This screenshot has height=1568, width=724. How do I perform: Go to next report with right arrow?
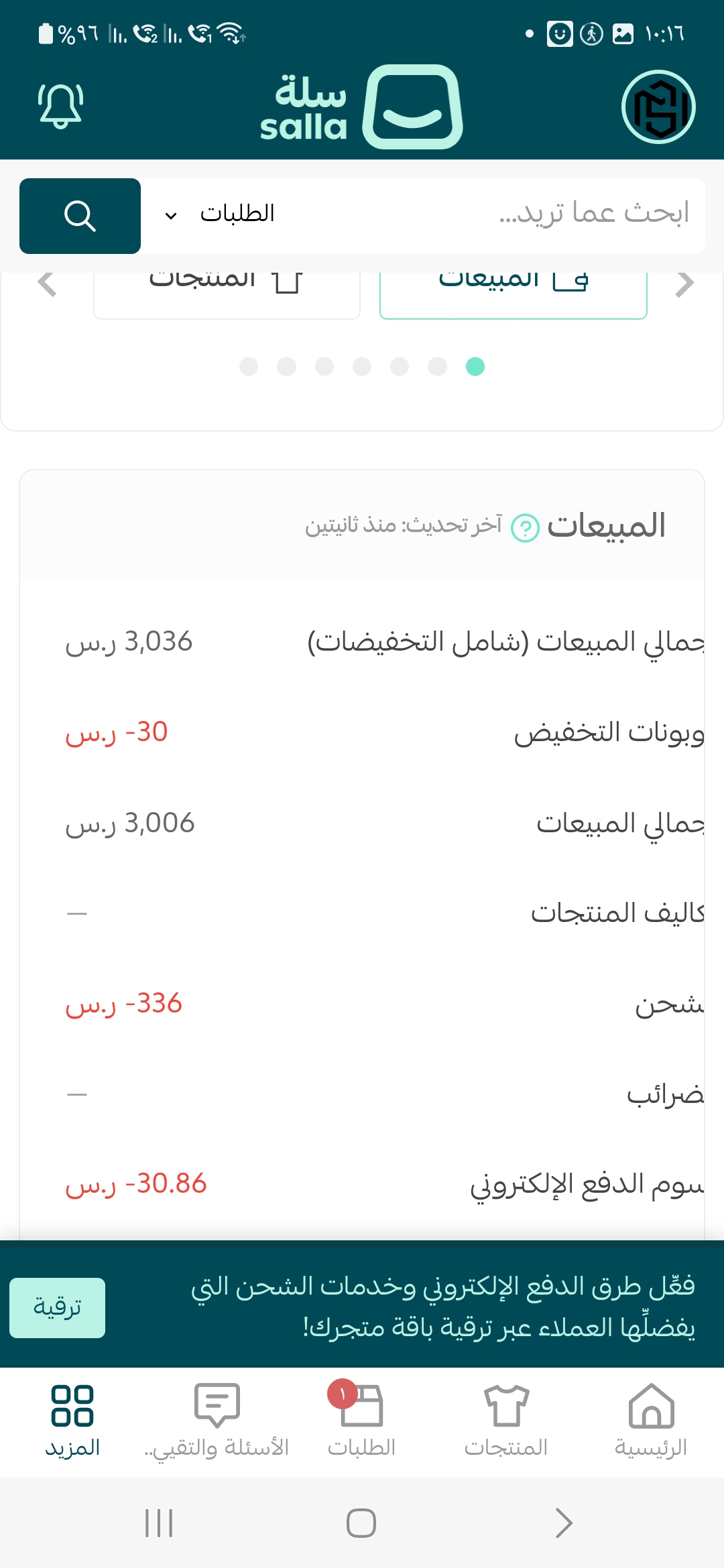684,284
